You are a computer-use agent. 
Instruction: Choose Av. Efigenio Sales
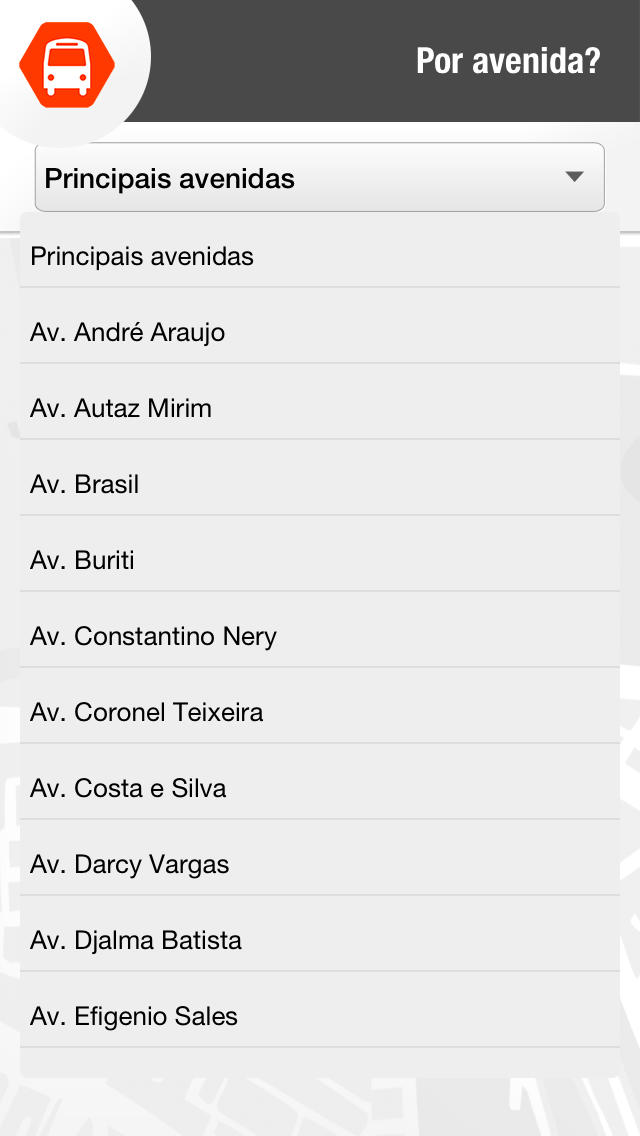point(320,1017)
